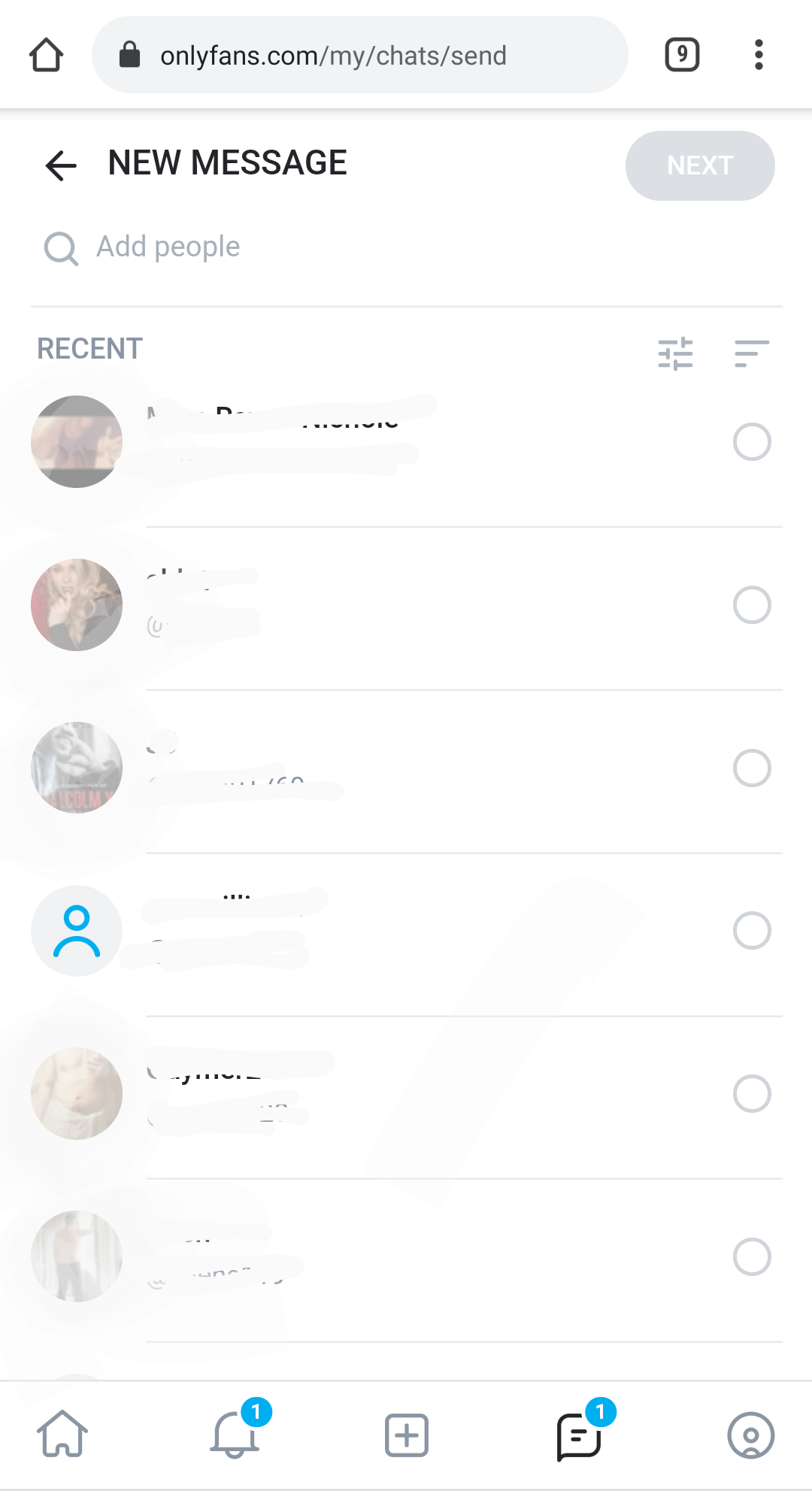Go to the home feed tab

62,1435
